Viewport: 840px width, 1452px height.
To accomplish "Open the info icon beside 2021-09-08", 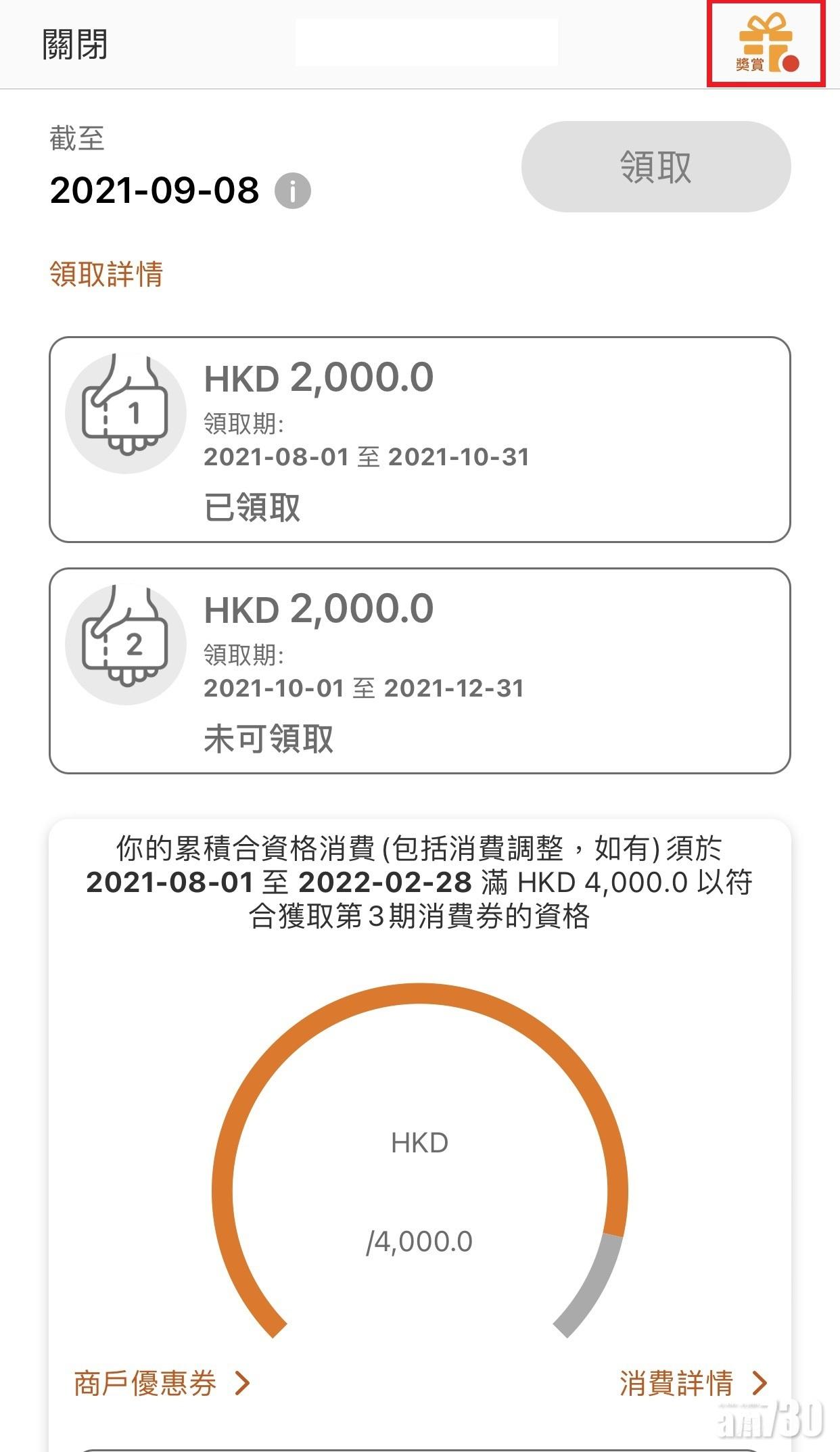I will coord(292,191).
